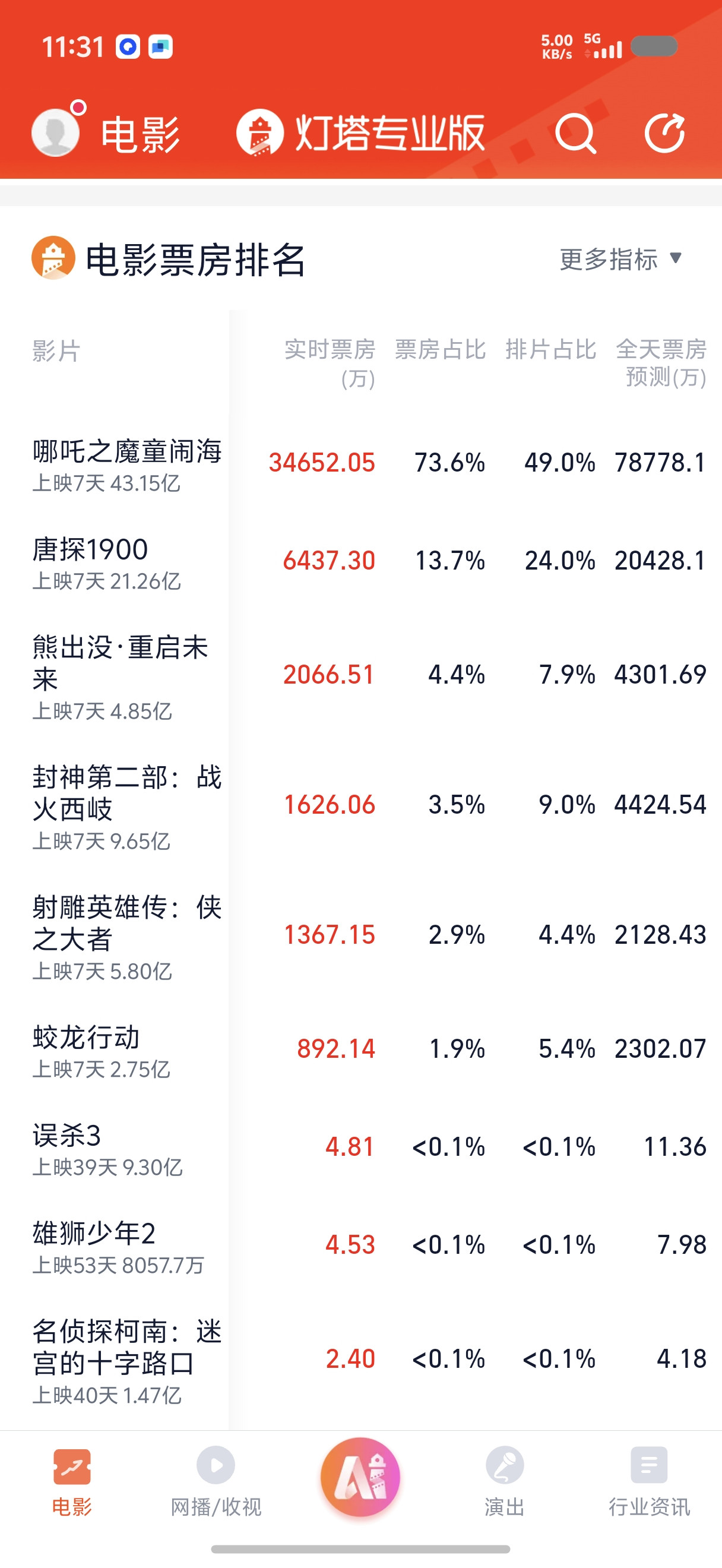The width and height of the screenshot is (722, 1568).
Task: Open 误杀3 movie row
Action: pyautogui.click(x=360, y=1148)
